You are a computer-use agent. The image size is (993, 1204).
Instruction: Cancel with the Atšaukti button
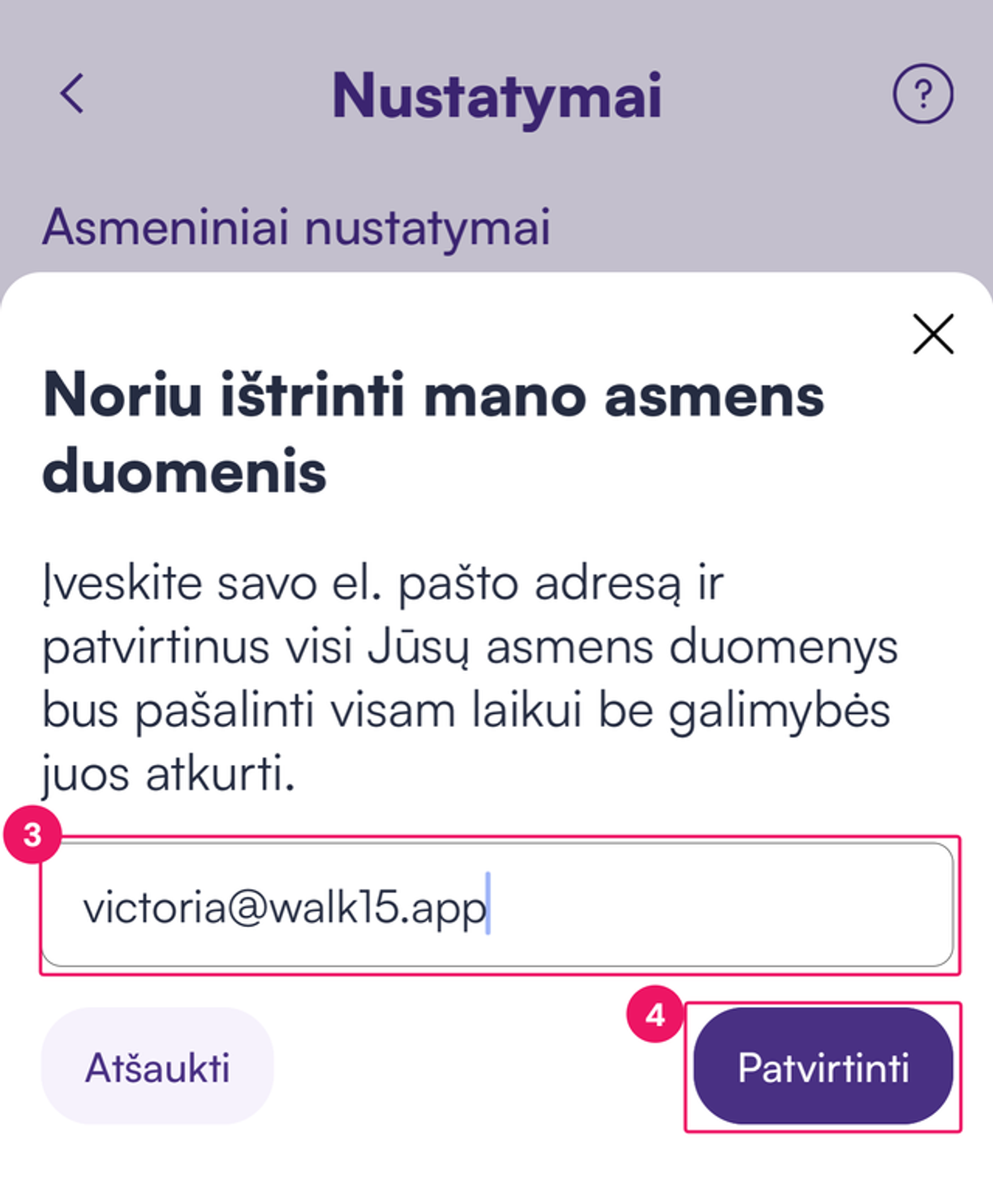click(x=157, y=1066)
